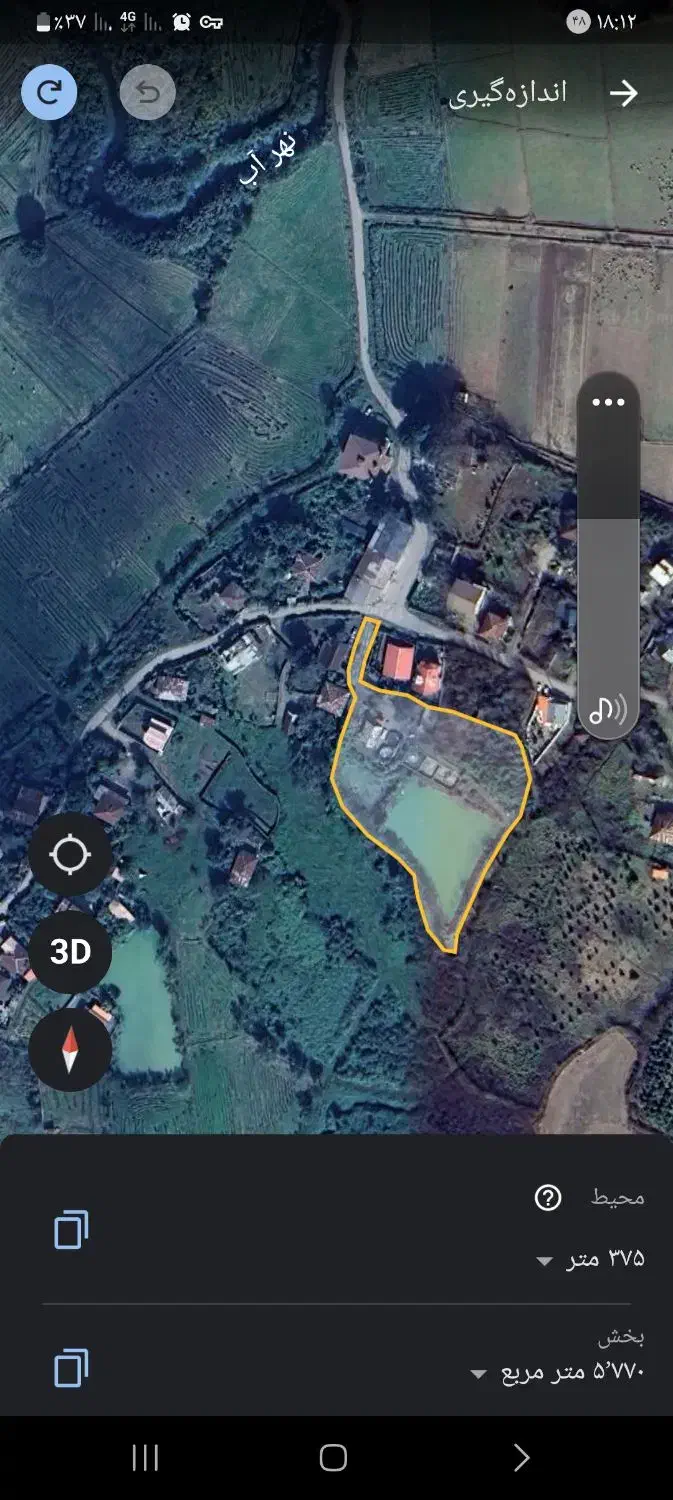This screenshot has width=673, height=1500.
Task: Open area unit dropdown
Action: coord(479,1374)
